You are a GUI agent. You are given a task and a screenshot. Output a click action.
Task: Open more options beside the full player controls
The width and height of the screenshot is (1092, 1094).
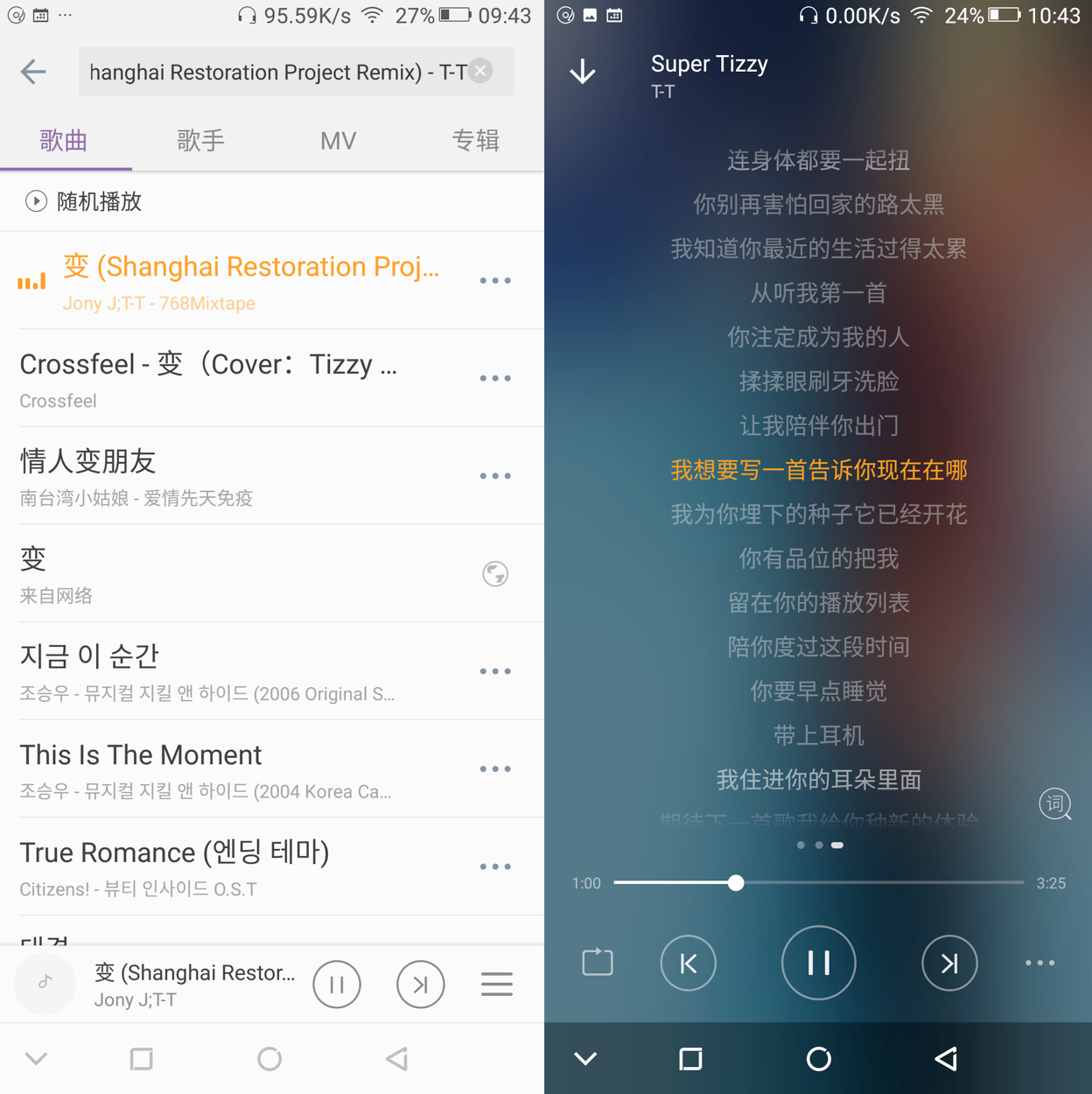pos(1039,963)
